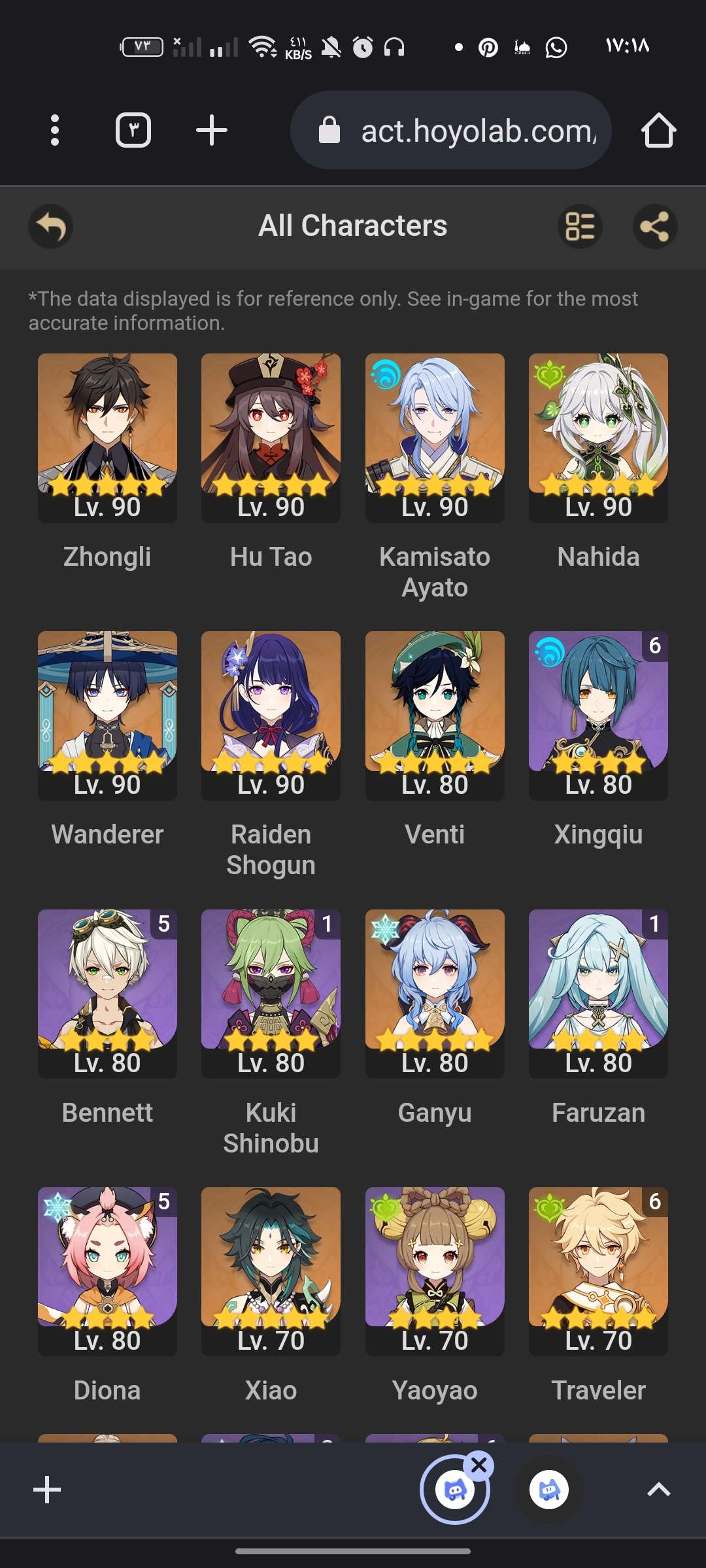
Task: Expand the bottom bar with the up chevron
Action: 658,1490
